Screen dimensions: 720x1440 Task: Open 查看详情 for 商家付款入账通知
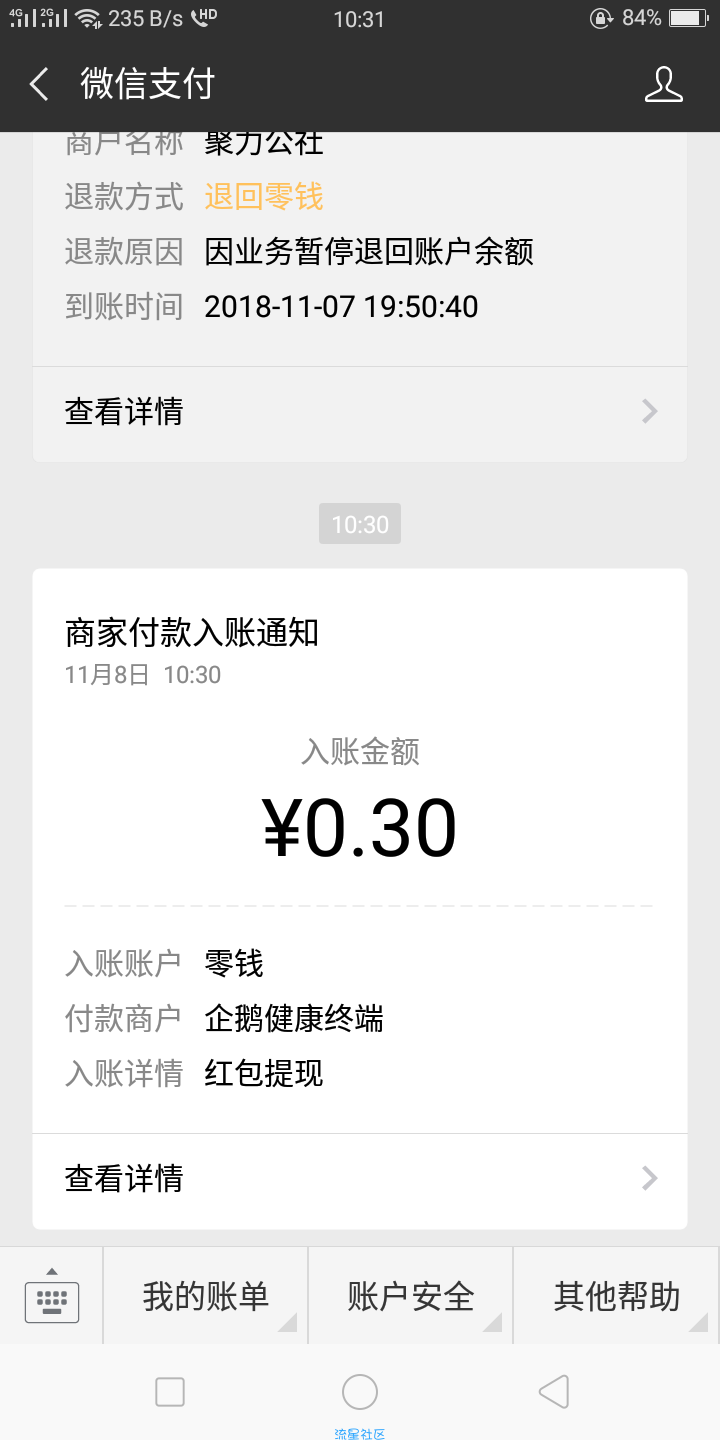point(360,1179)
